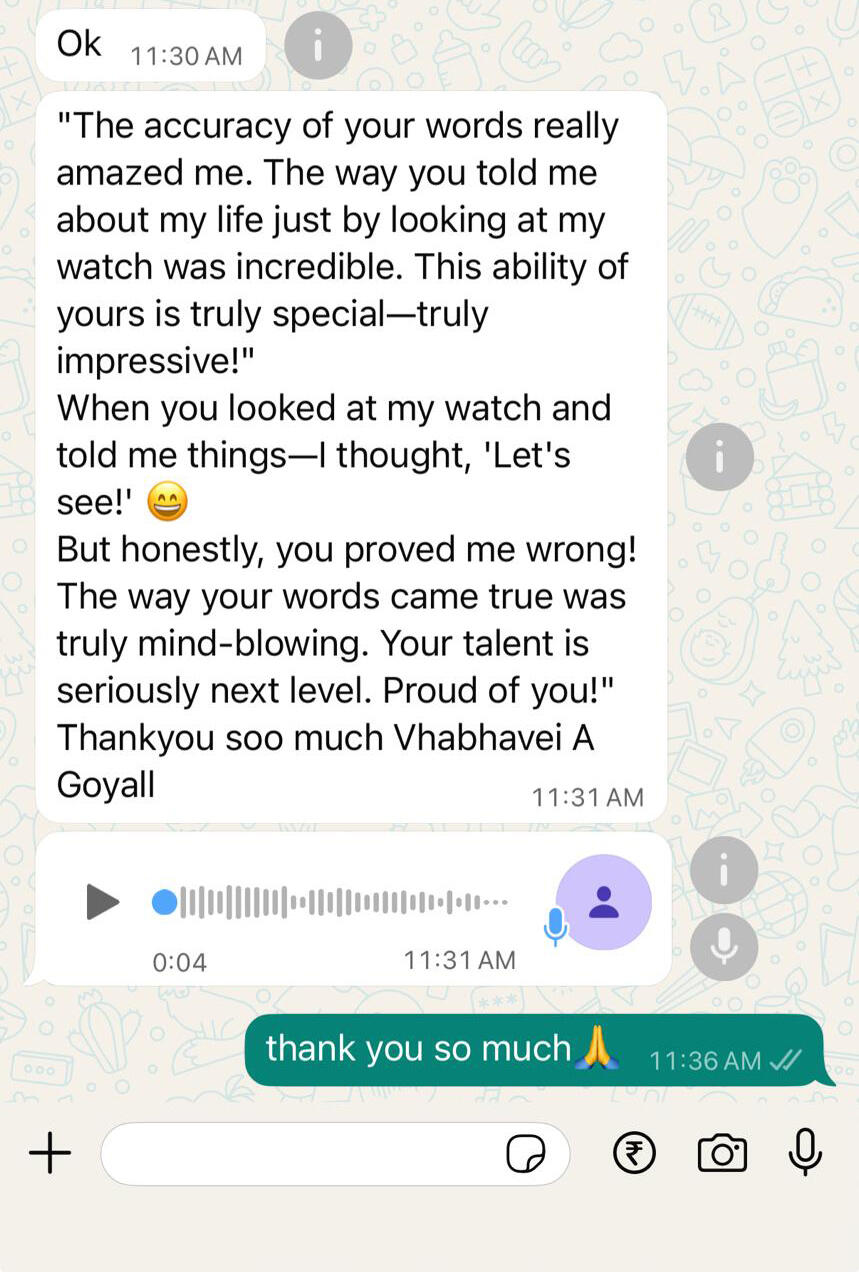Tap the info icon beside the long testimonial message
Screen dimensions: 859x1272
click(x=719, y=457)
